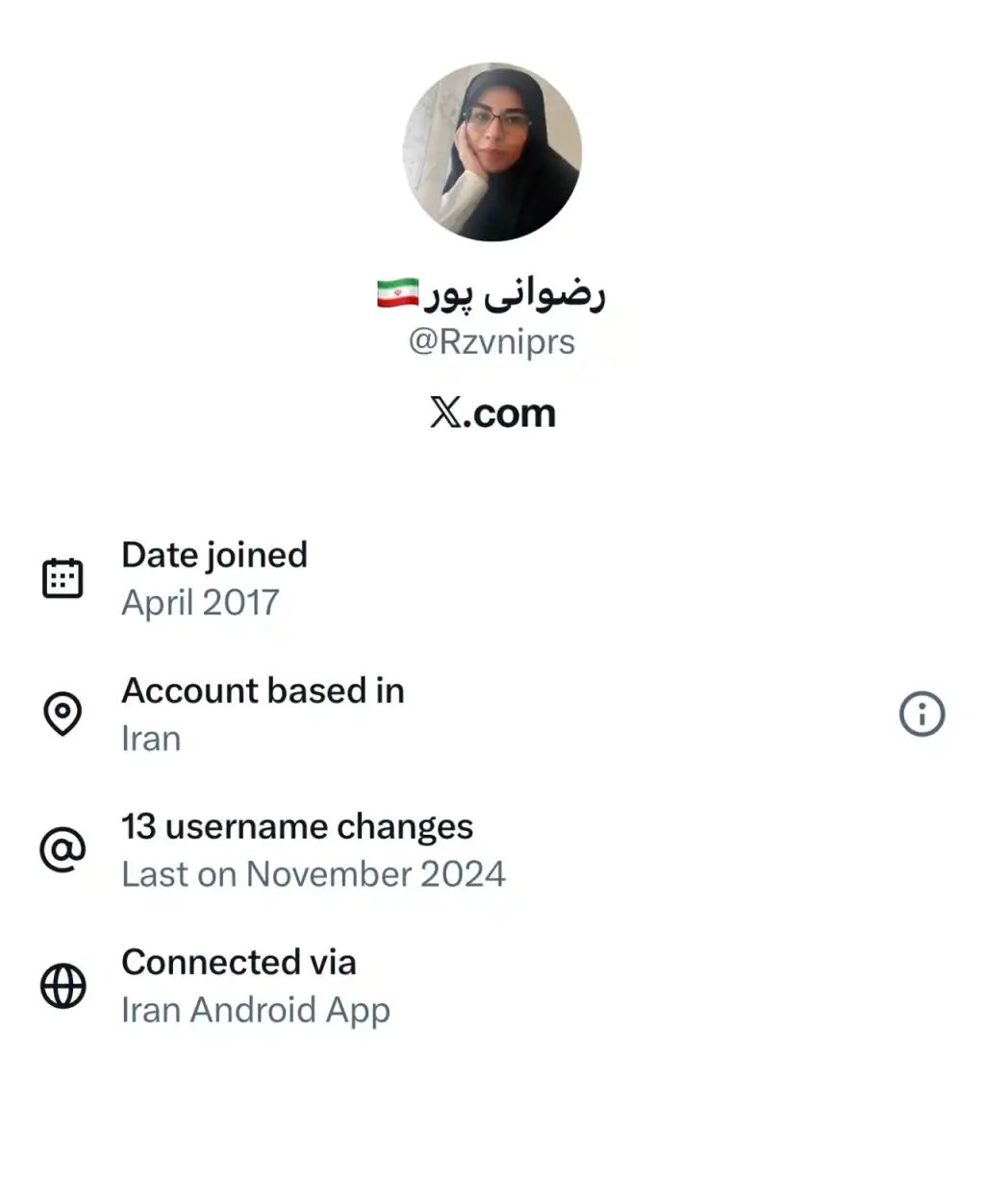Select the April 2017 join date text
This screenshot has width=985, height=1204.
[x=199, y=603]
